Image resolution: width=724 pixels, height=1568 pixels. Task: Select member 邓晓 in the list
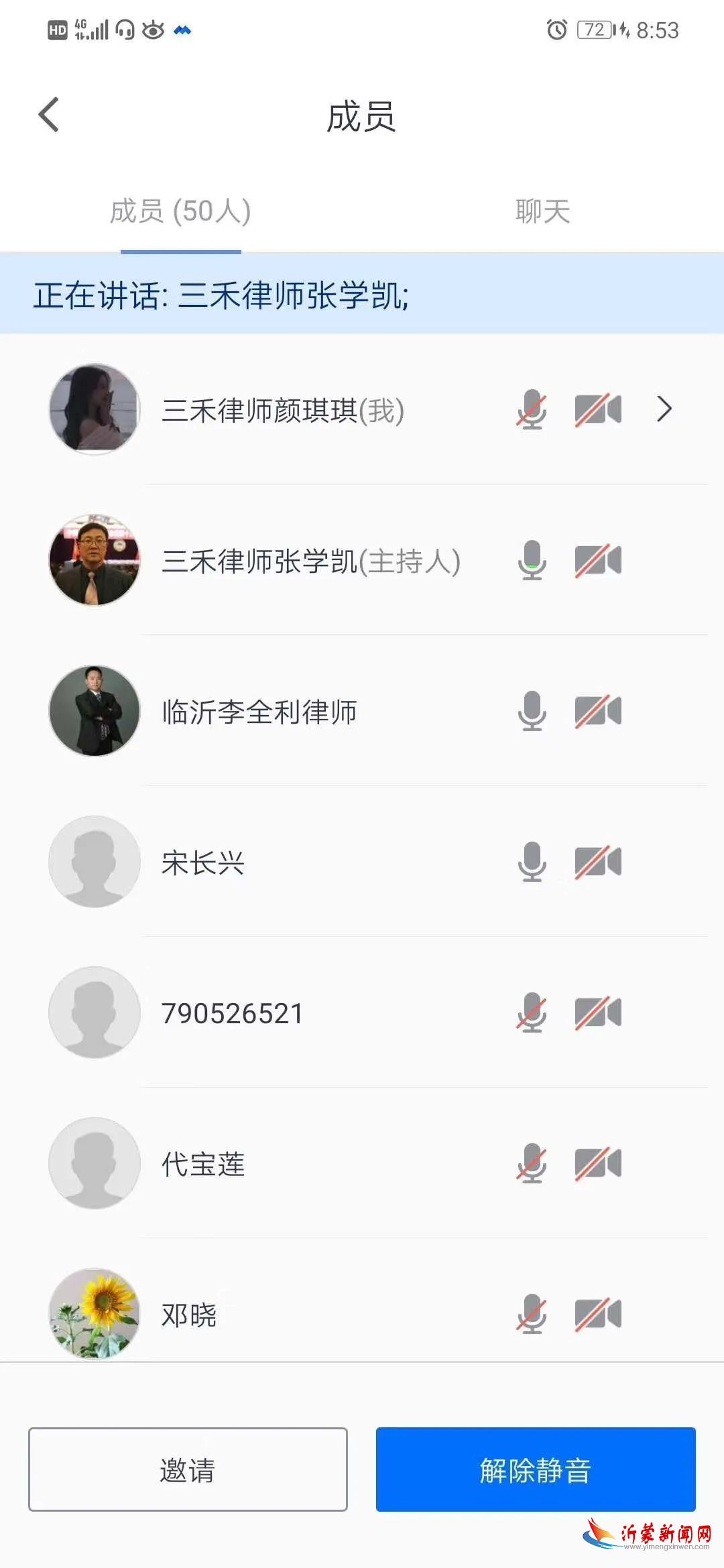[x=189, y=1315]
